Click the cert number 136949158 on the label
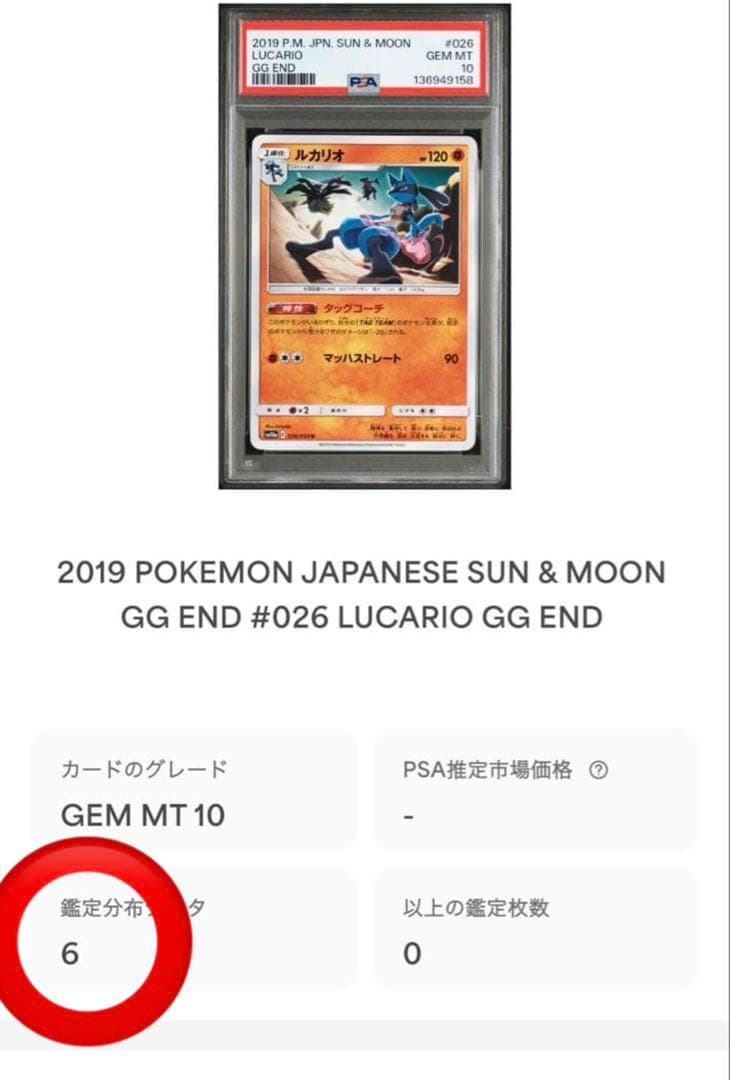This screenshot has height=1080, width=730. pos(442,79)
